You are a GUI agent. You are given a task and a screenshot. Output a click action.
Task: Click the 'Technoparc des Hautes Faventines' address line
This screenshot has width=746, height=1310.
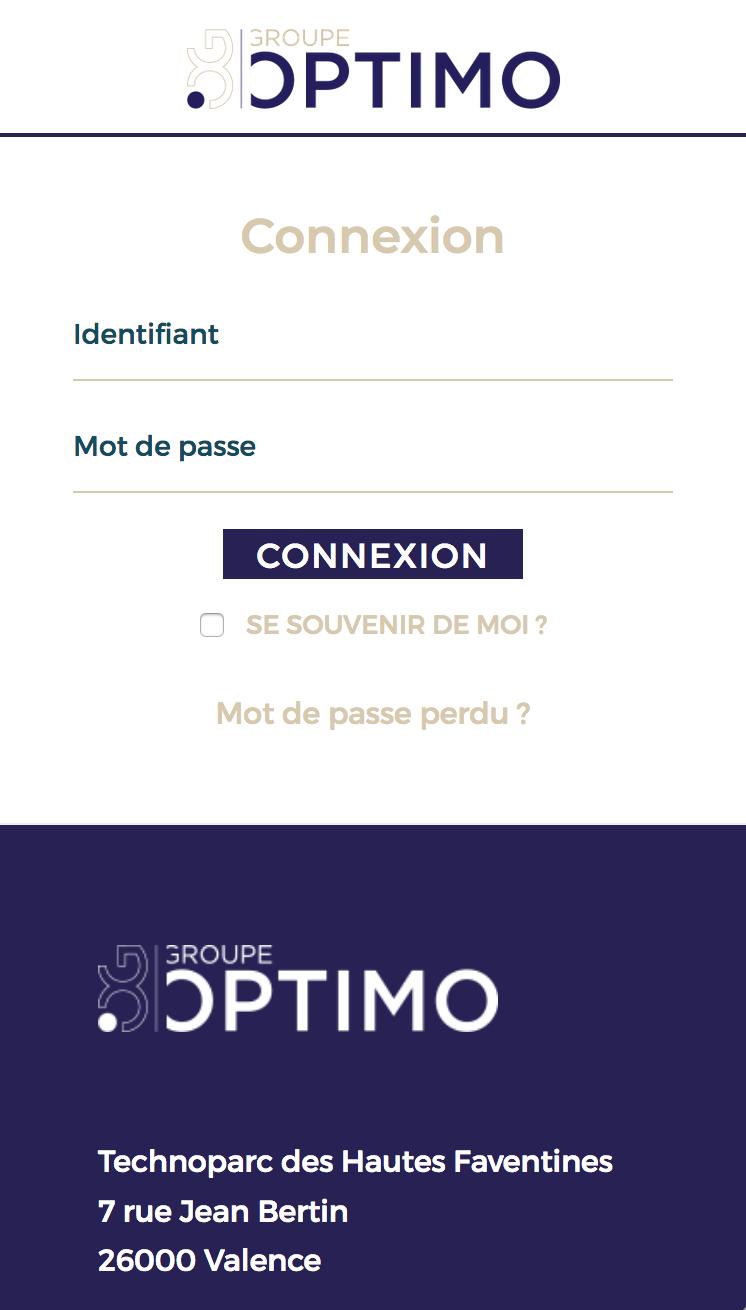[x=355, y=1162]
